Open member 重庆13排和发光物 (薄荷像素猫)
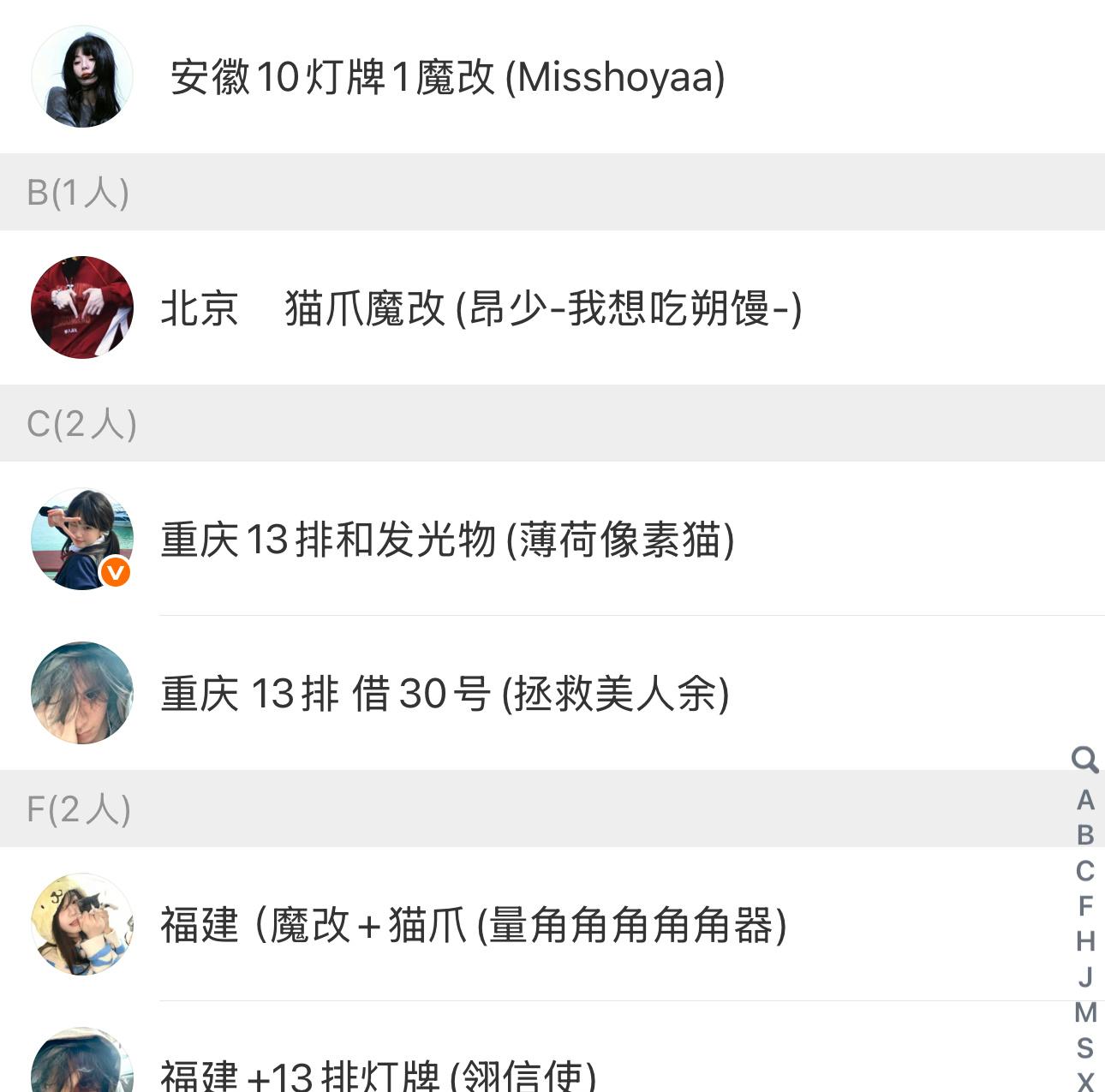Viewport: 1105px width, 1092px height. pos(447,540)
